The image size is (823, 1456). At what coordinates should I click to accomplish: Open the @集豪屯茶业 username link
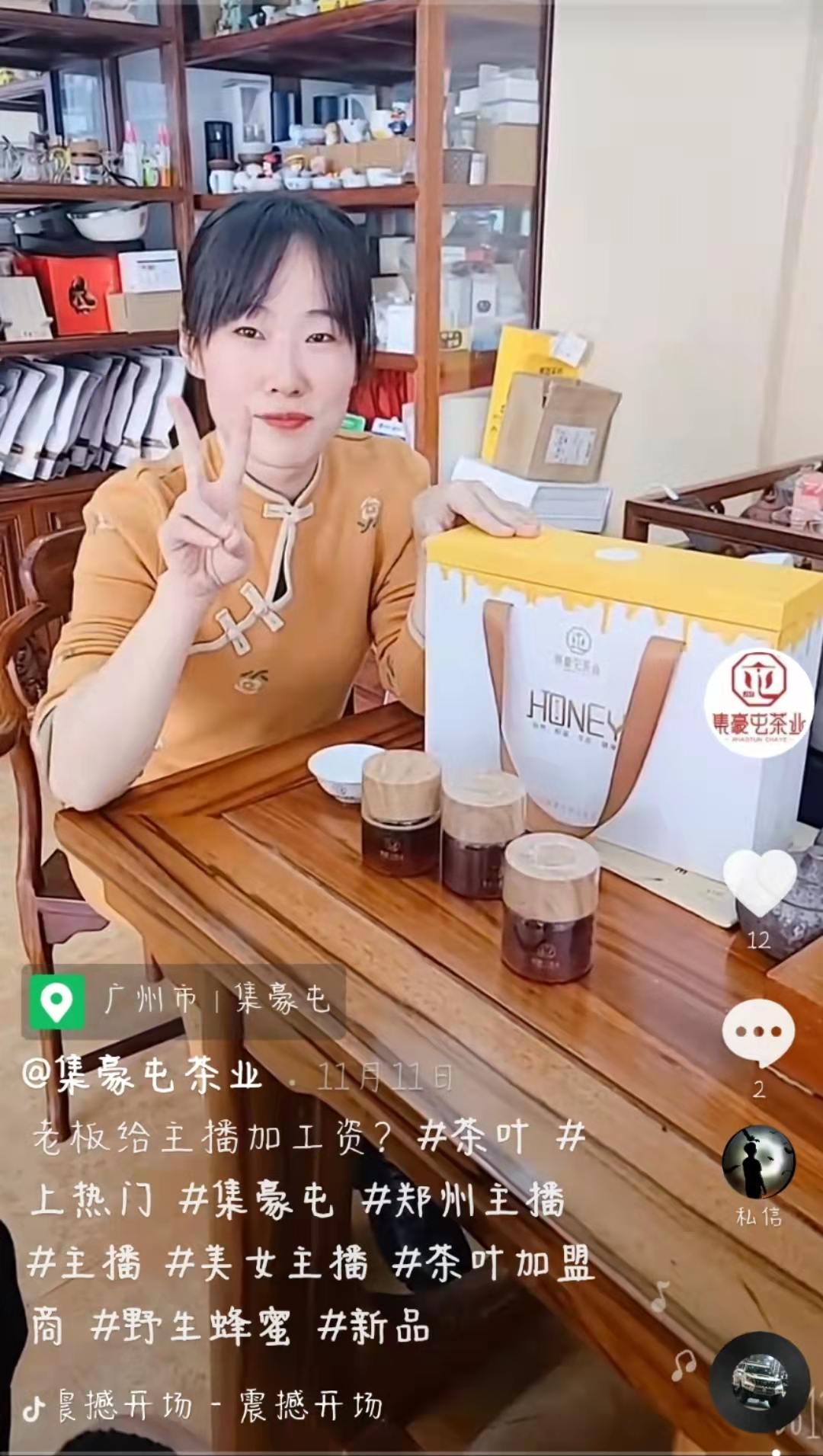point(143,1077)
